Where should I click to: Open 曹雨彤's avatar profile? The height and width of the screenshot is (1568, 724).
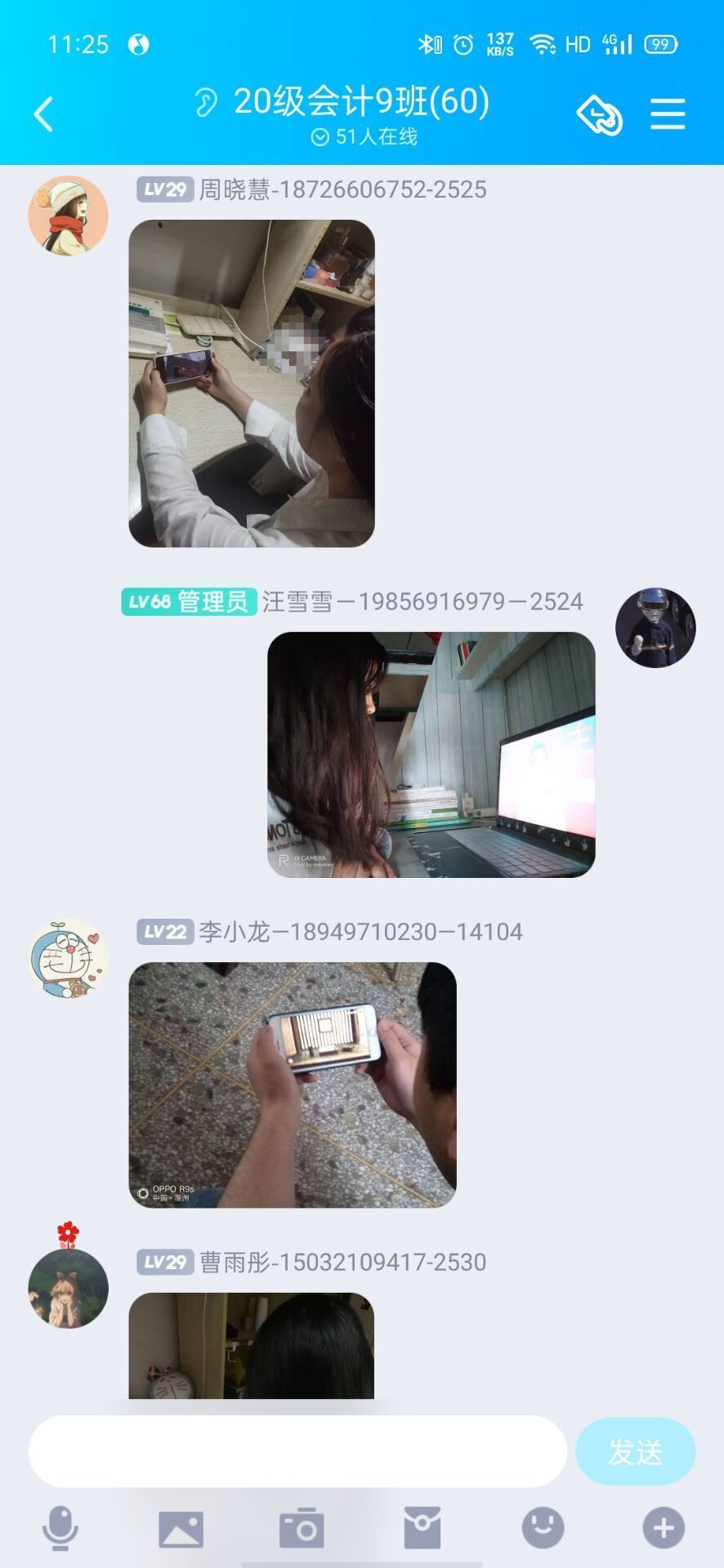[x=69, y=1288]
